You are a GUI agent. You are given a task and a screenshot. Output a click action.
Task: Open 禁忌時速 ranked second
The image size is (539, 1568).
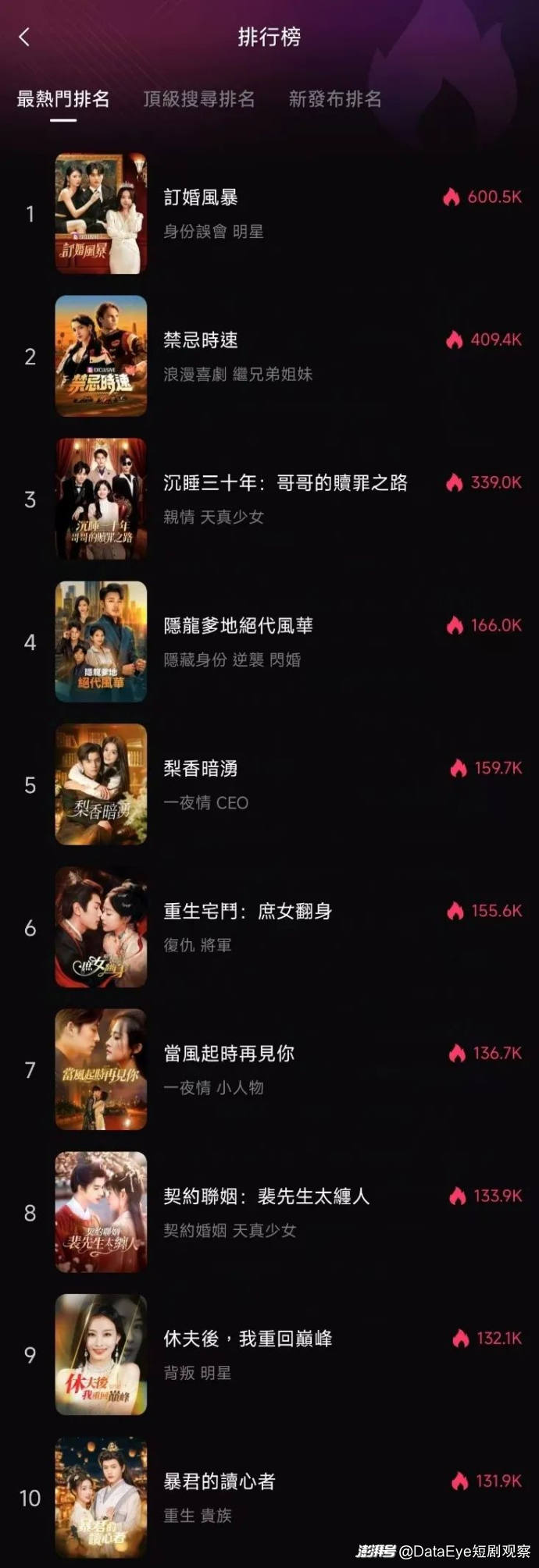pos(201,341)
